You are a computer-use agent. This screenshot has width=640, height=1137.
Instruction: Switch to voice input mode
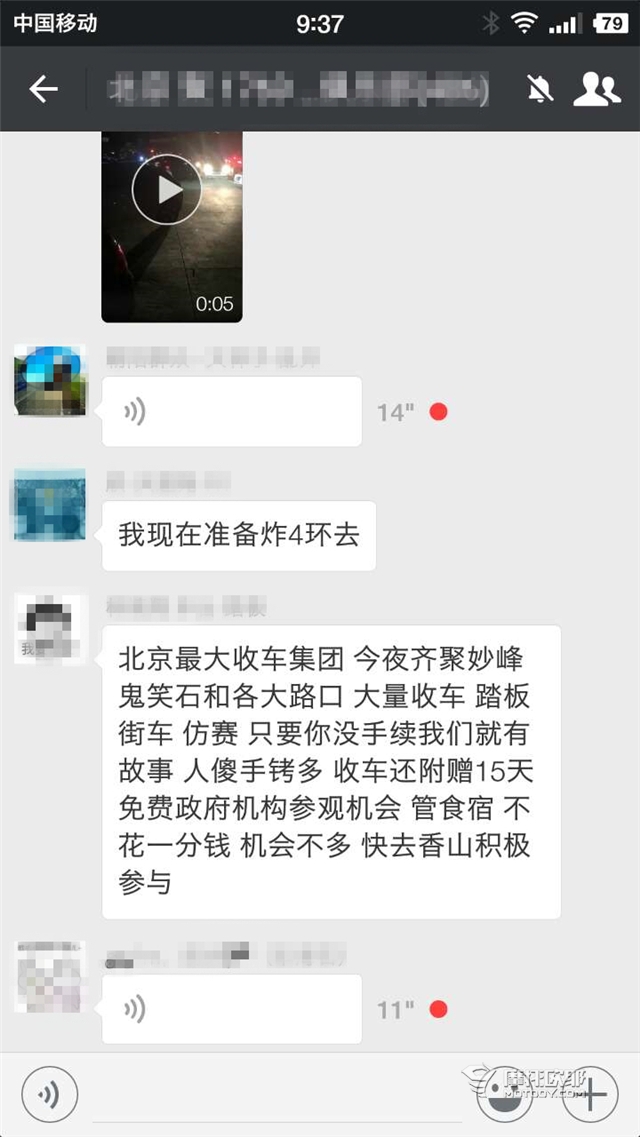[x=50, y=1095]
